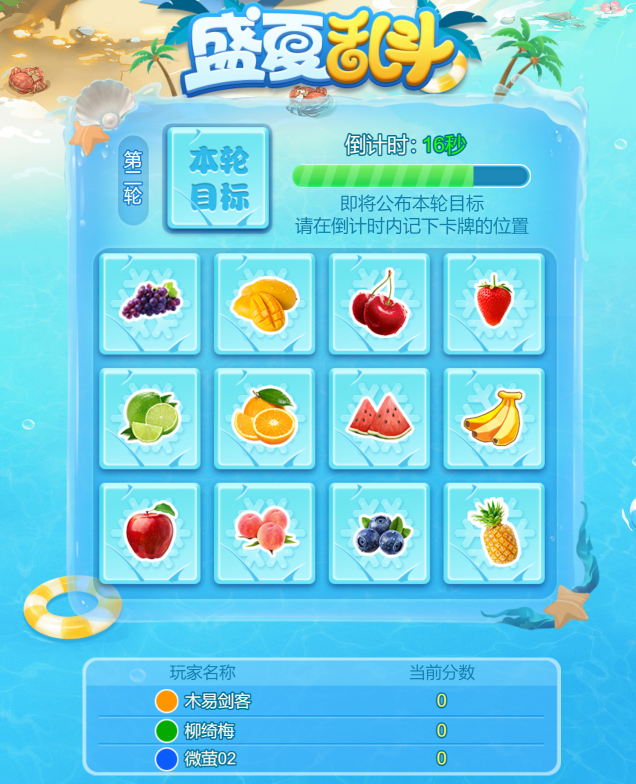Pick the pineapple card
The image size is (636, 784).
(x=494, y=533)
